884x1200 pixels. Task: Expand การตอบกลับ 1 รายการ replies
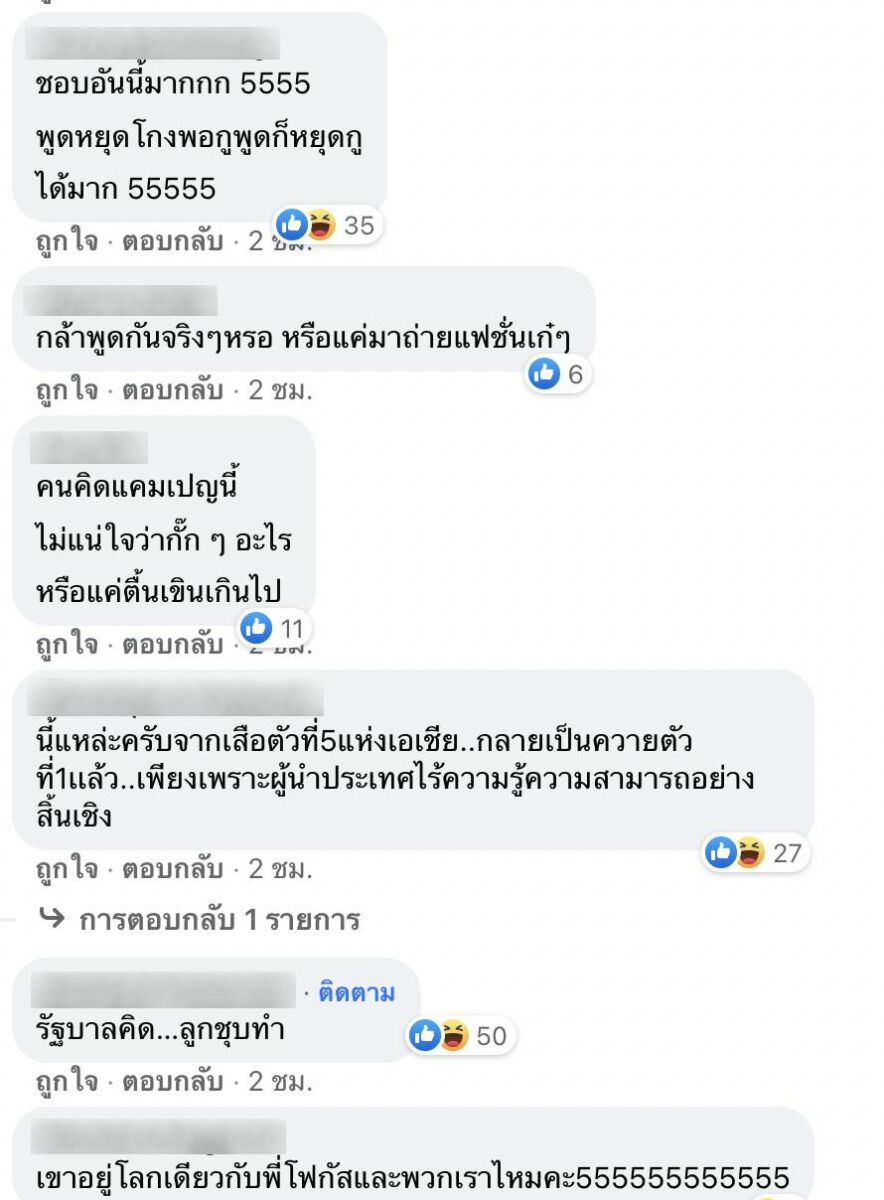pyautogui.click(x=218, y=920)
